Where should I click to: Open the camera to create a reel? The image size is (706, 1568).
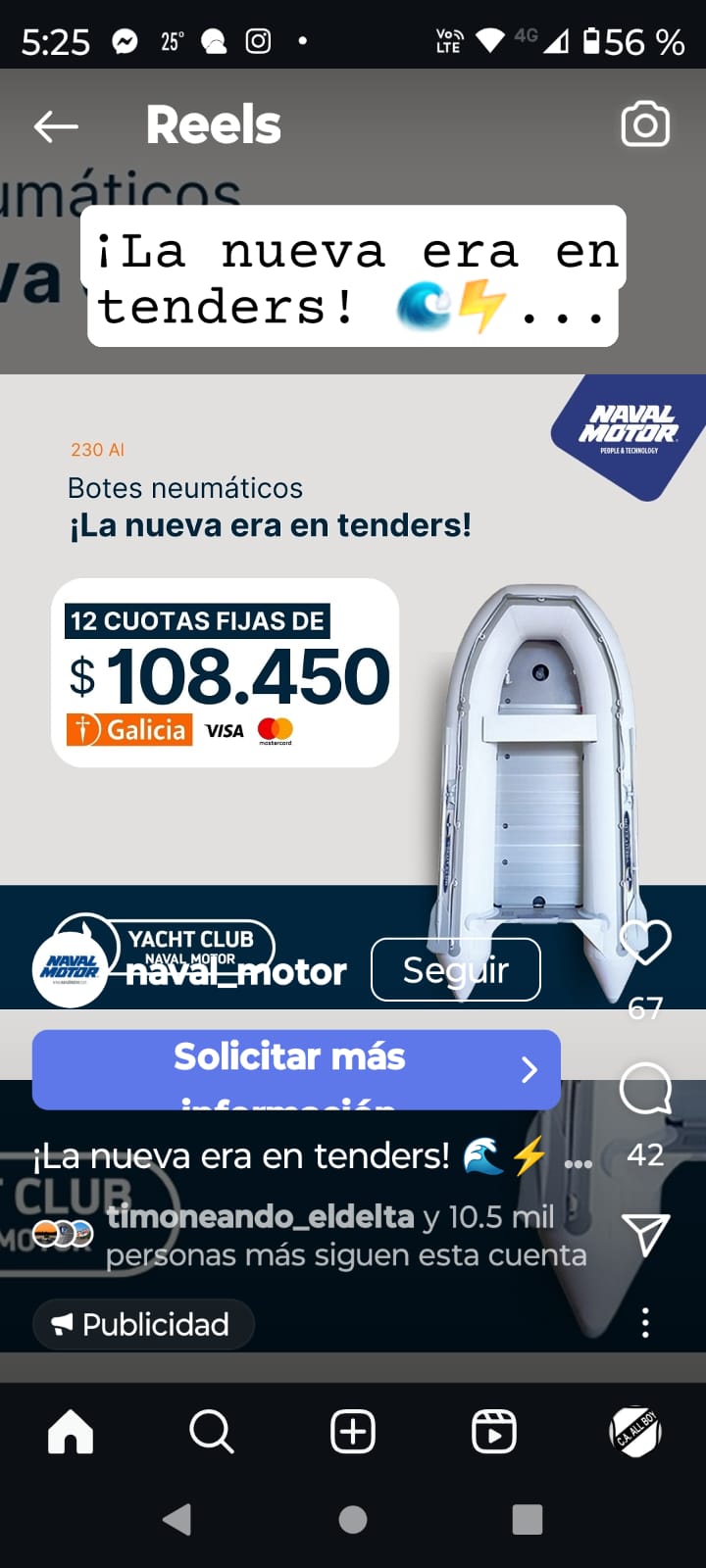click(645, 125)
